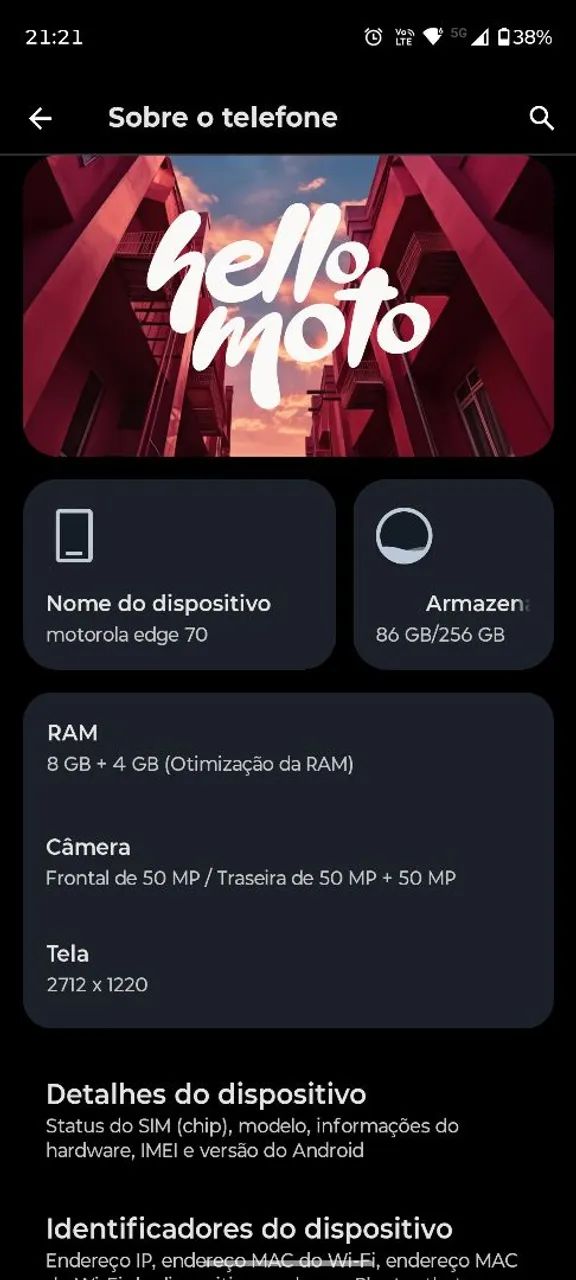Go back from Sobre o telefone
Viewport: 576px width, 1280px height.
coord(40,118)
